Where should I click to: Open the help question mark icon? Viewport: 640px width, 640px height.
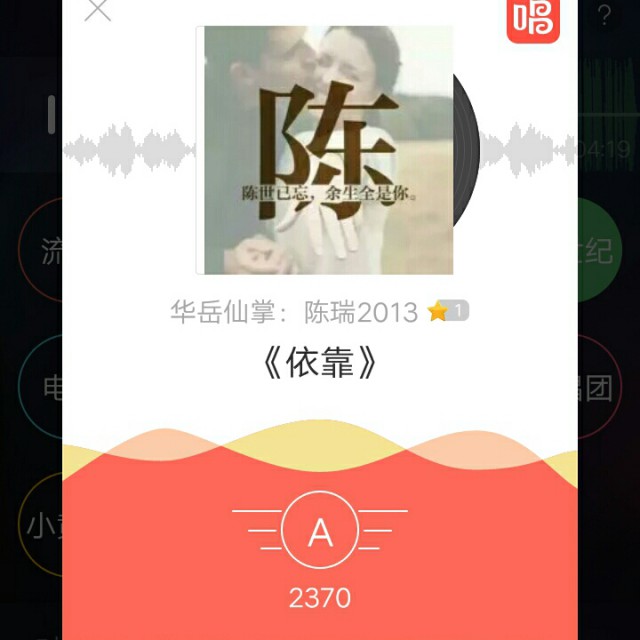604,14
